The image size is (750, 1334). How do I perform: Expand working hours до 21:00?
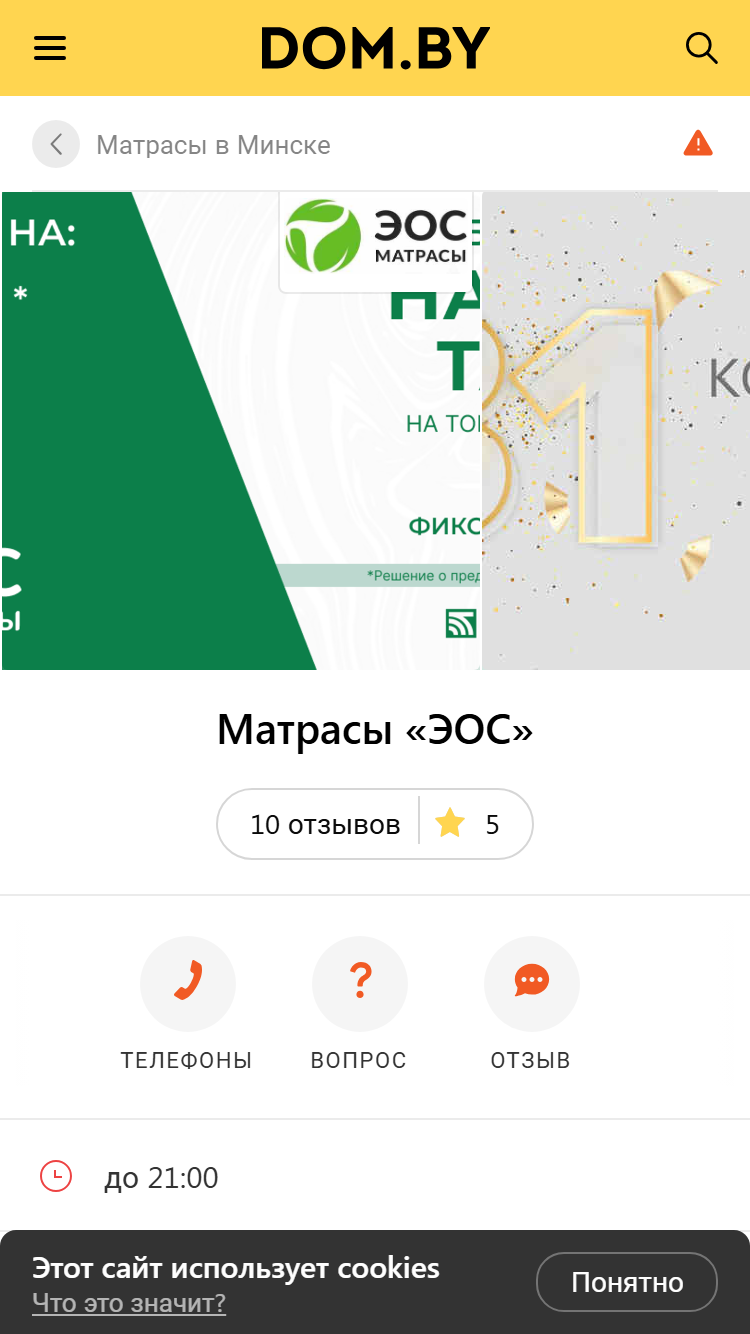point(375,1177)
